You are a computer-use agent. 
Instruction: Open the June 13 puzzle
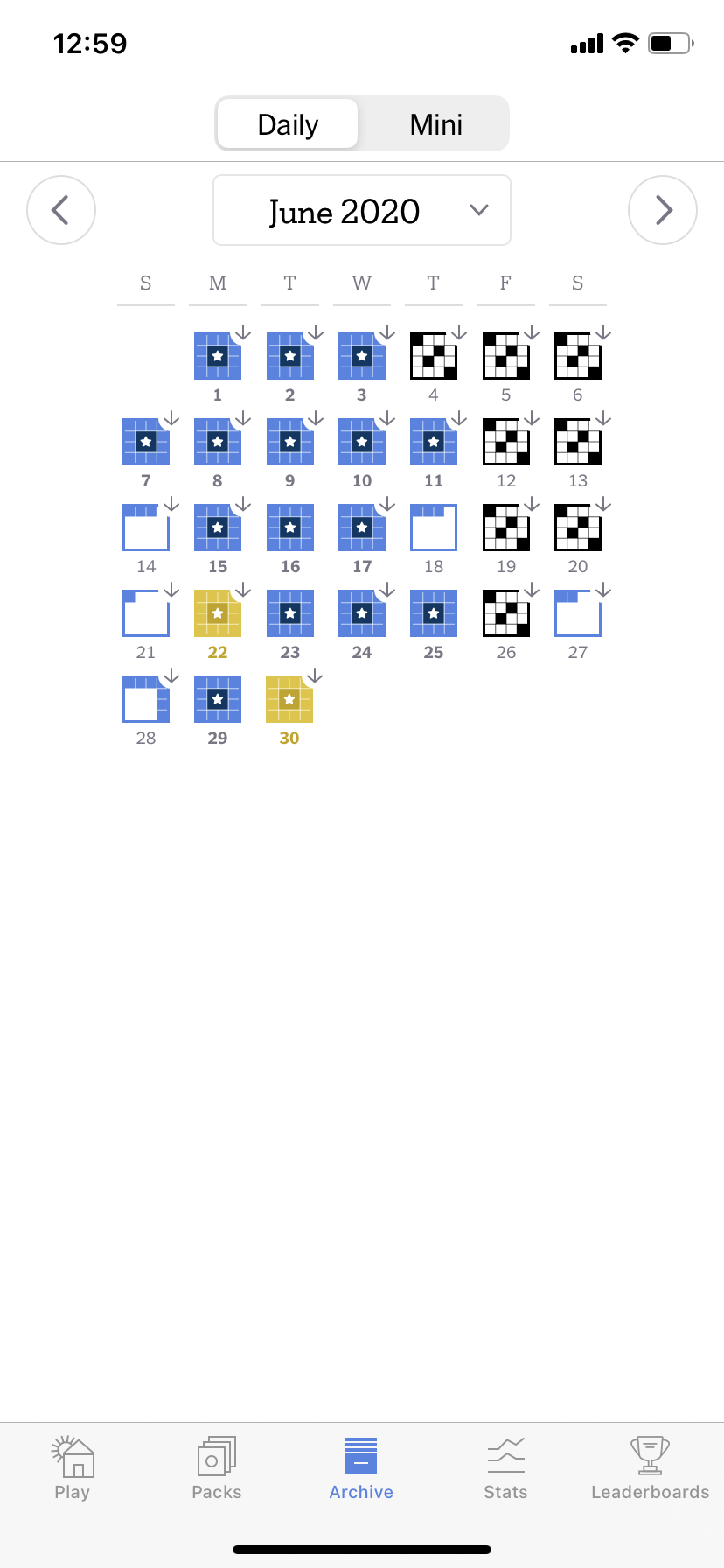click(578, 442)
